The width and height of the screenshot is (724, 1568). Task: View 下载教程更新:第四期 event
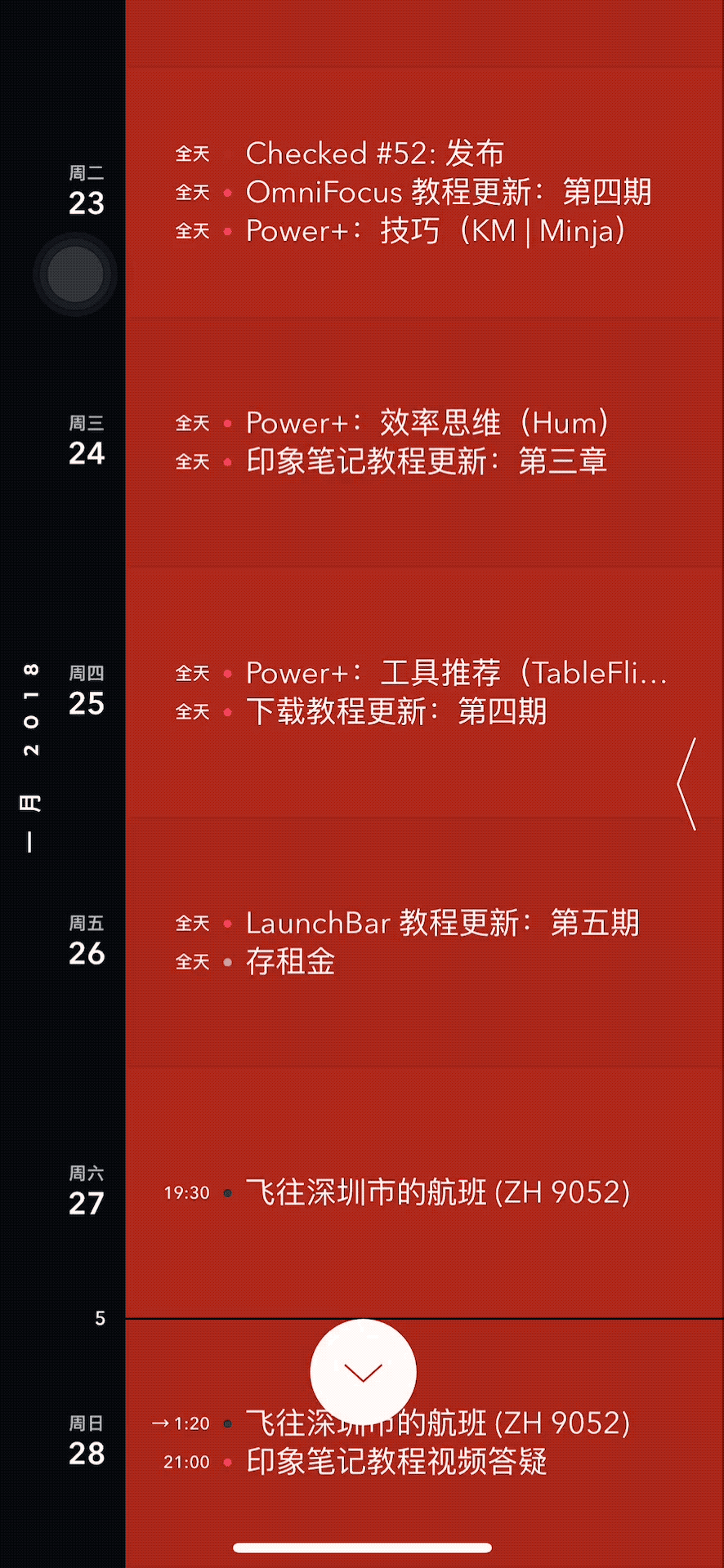[396, 712]
